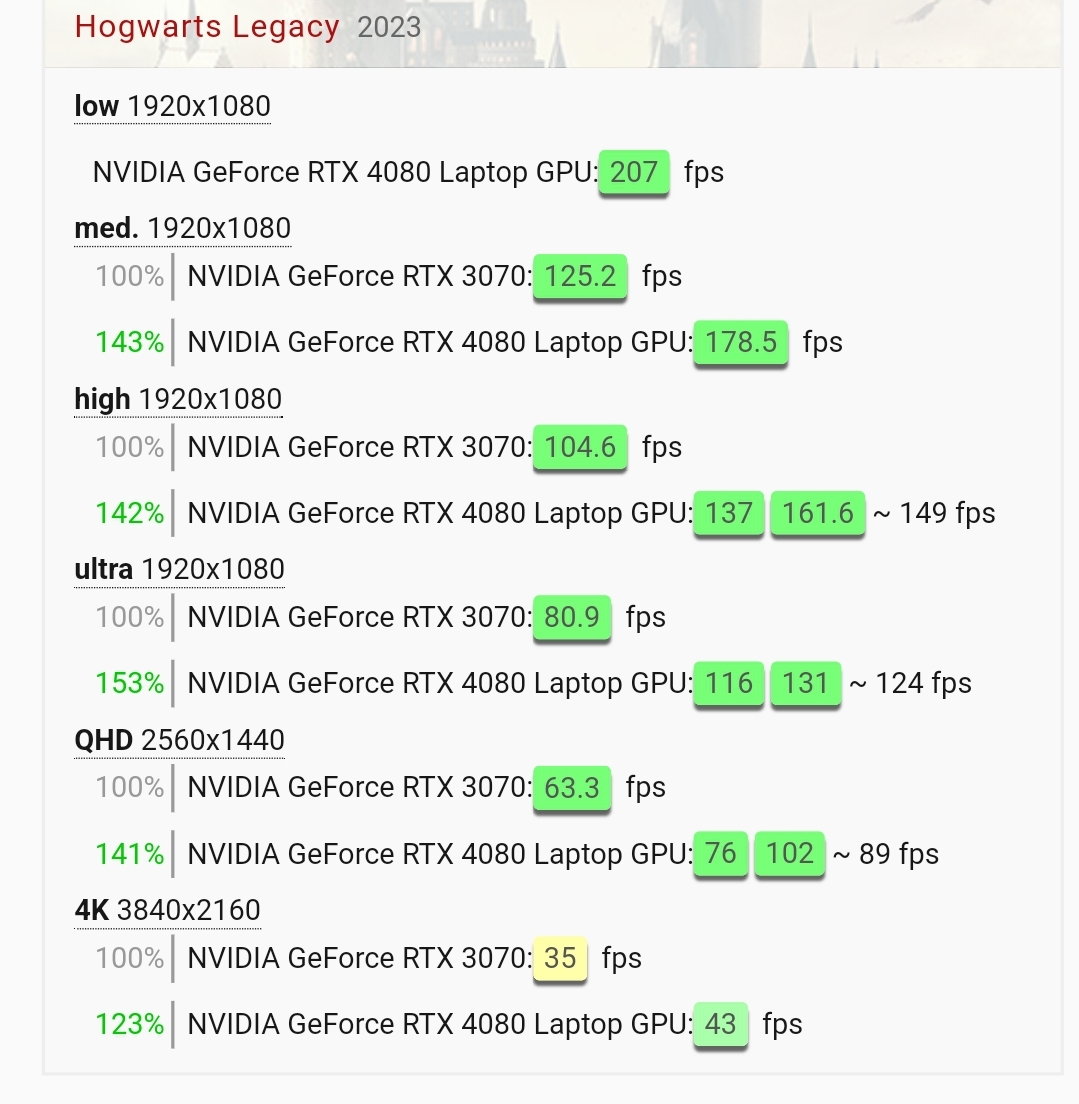Viewport: 1079px width, 1104px height.
Task: Tap the ultra 1920x1080 settings label
Action: point(179,569)
